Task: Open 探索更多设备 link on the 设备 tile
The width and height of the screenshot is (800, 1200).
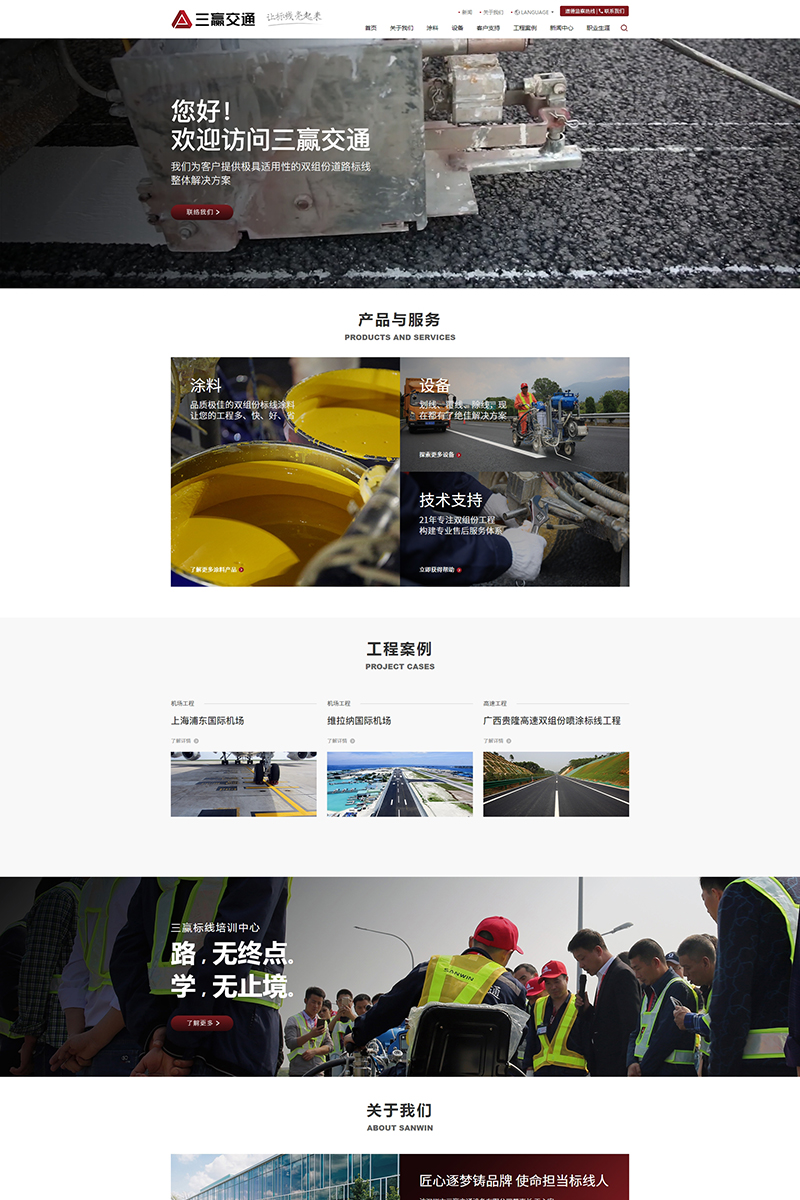Action: [440, 454]
